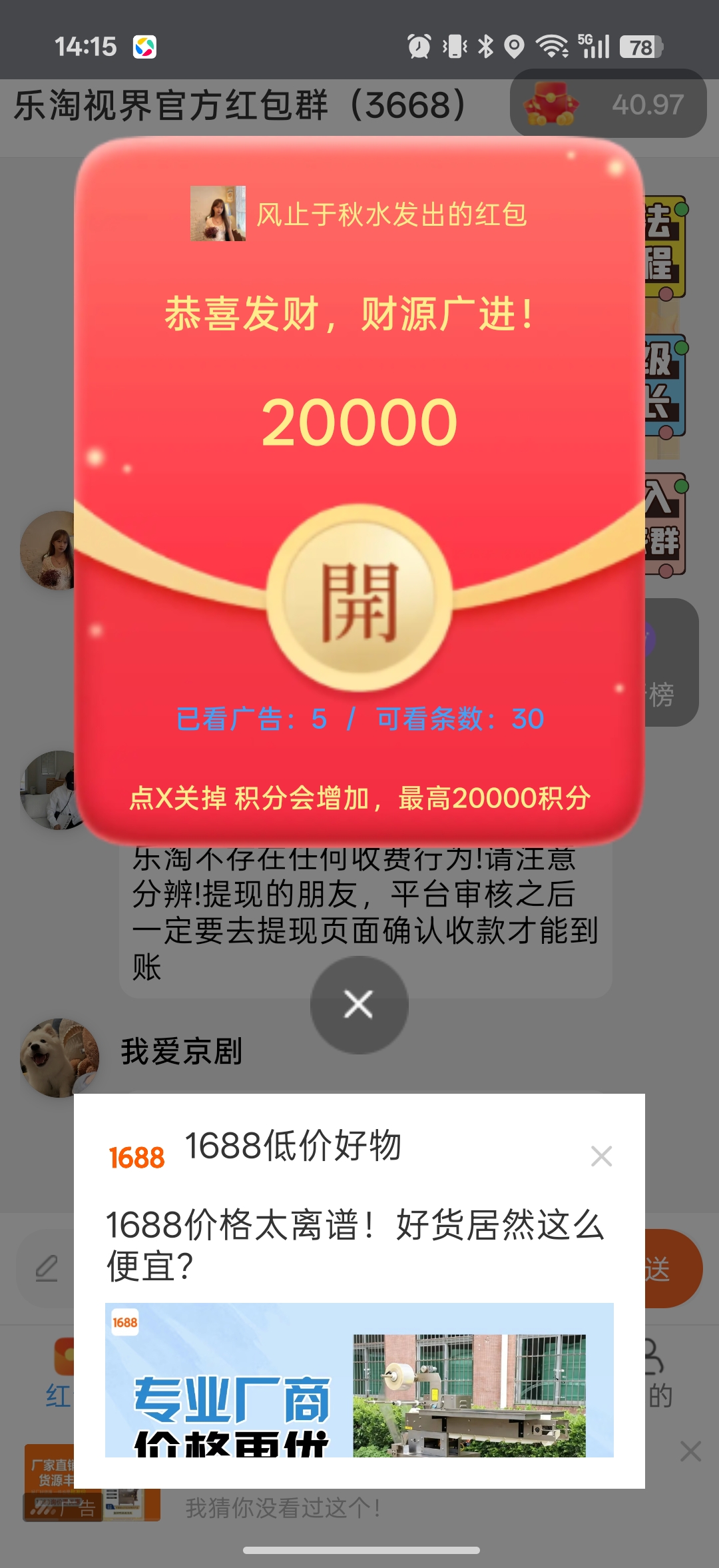Dismiss the red envelope using the round X
The image size is (719, 1568).
359,1004
